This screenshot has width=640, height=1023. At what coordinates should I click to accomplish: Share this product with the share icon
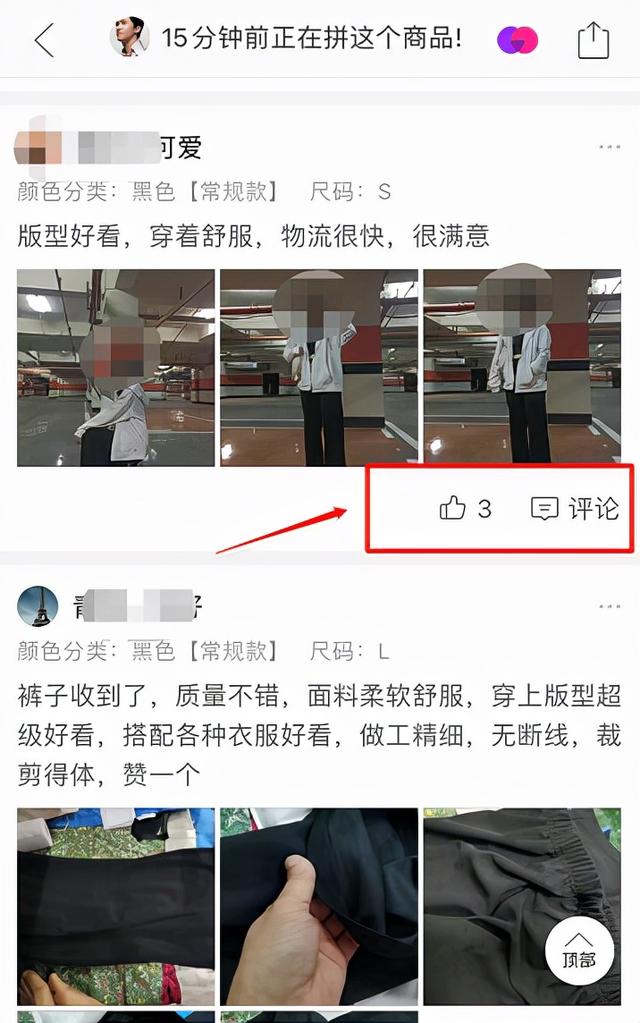pos(593,40)
